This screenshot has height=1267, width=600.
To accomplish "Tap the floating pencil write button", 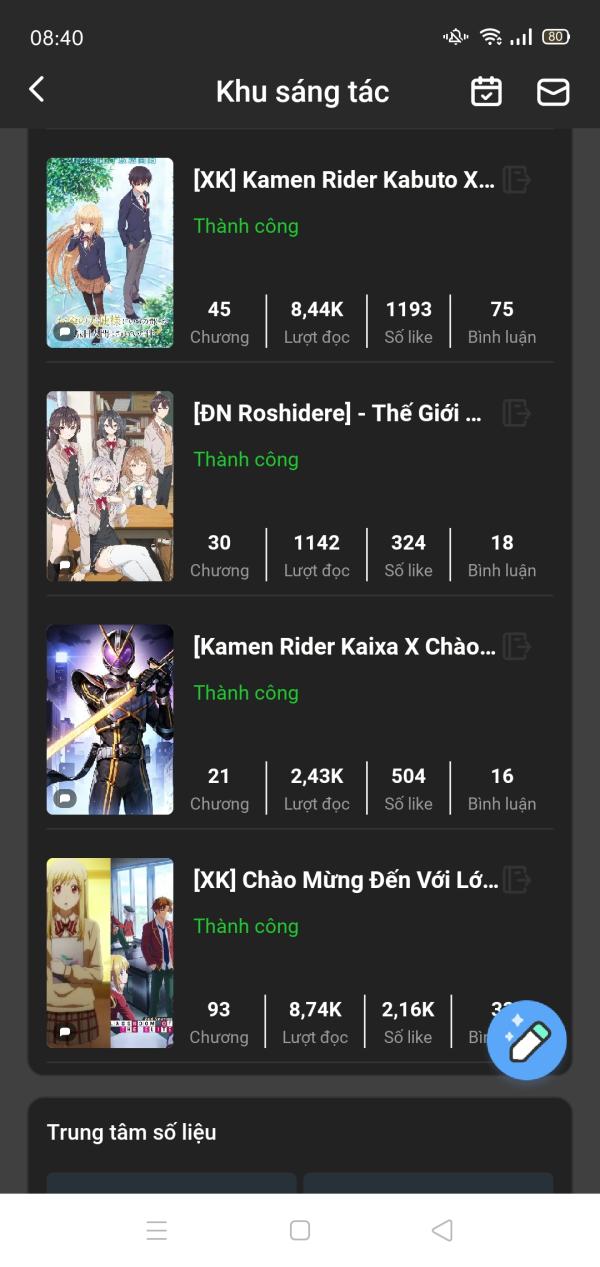I will pyautogui.click(x=527, y=1040).
